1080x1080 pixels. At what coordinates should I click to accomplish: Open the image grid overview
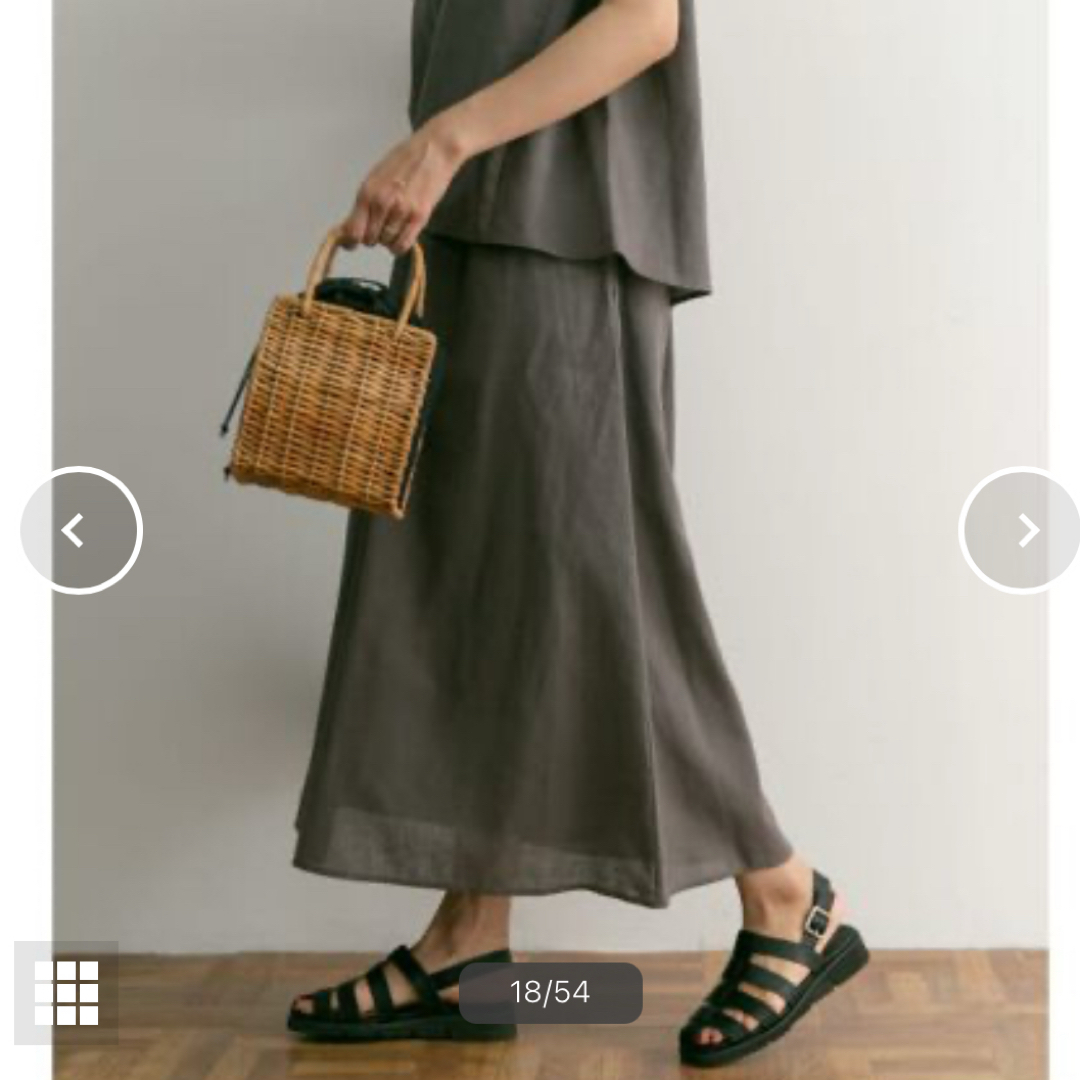click(66, 992)
